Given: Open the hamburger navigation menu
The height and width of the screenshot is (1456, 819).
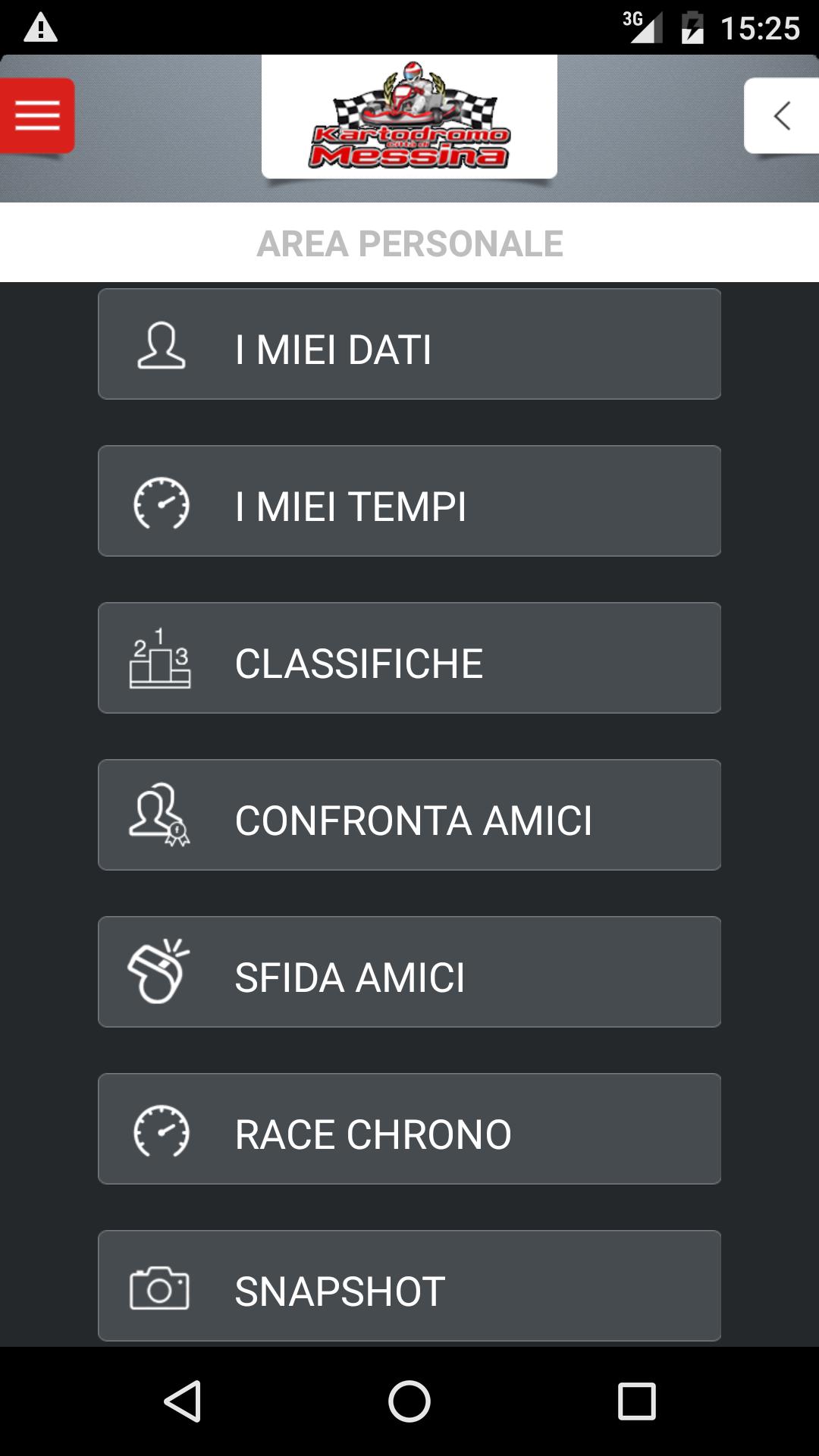Looking at the screenshot, I should [37, 115].
